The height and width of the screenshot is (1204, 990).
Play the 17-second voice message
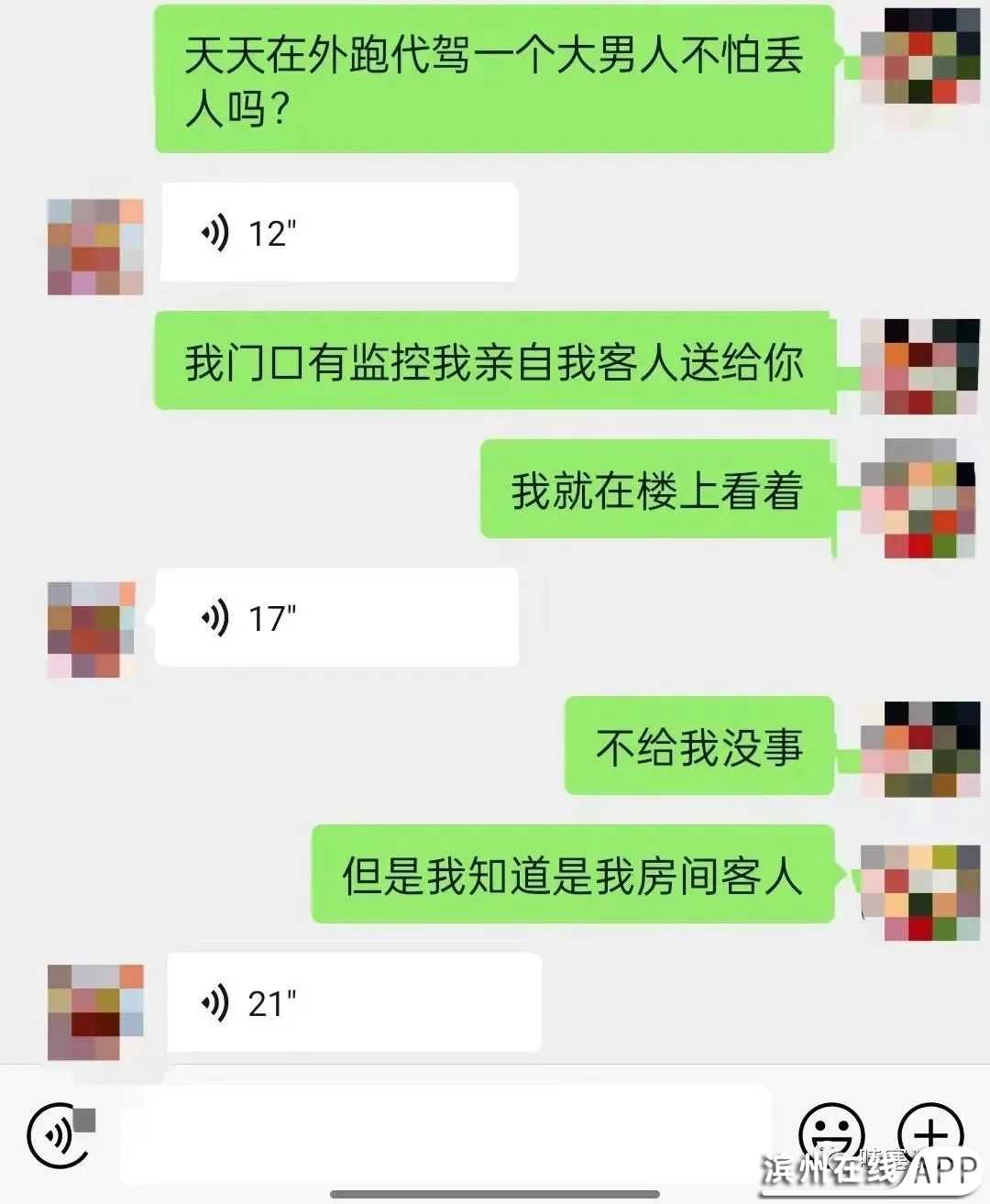click(336, 618)
